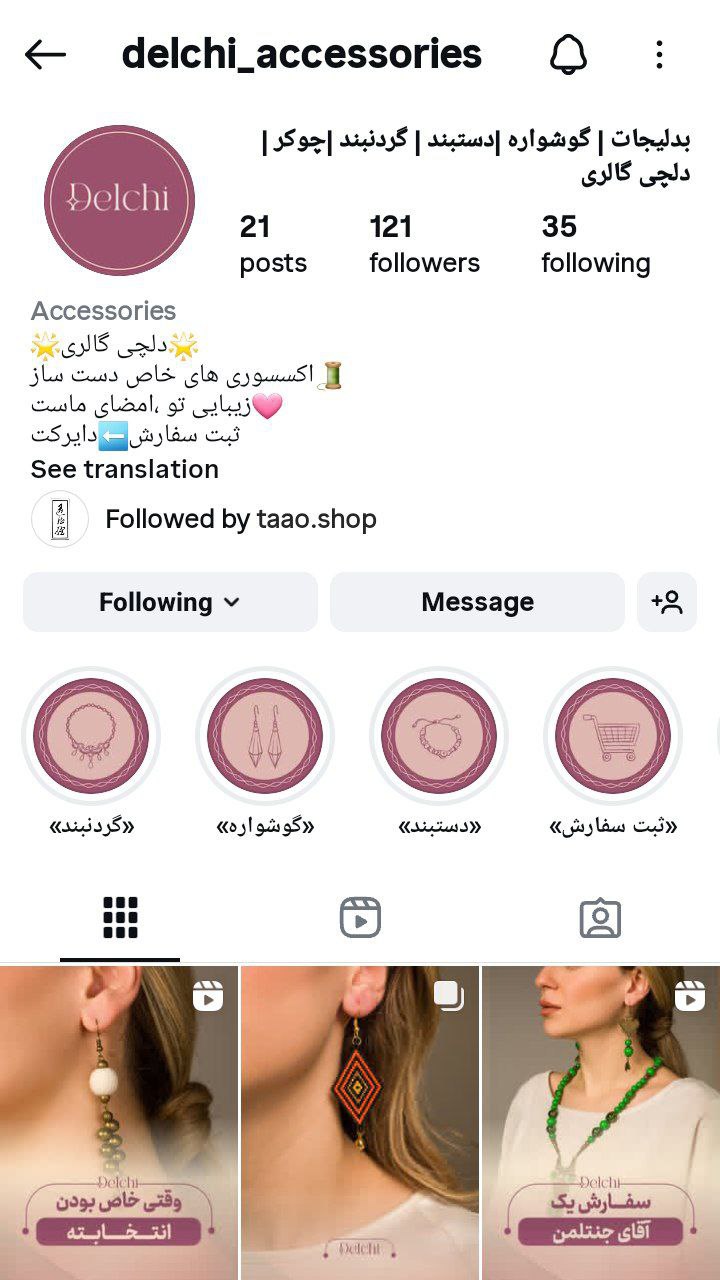Show suggested accounts with add-person icon
The height and width of the screenshot is (1280, 720).
point(667,602)
